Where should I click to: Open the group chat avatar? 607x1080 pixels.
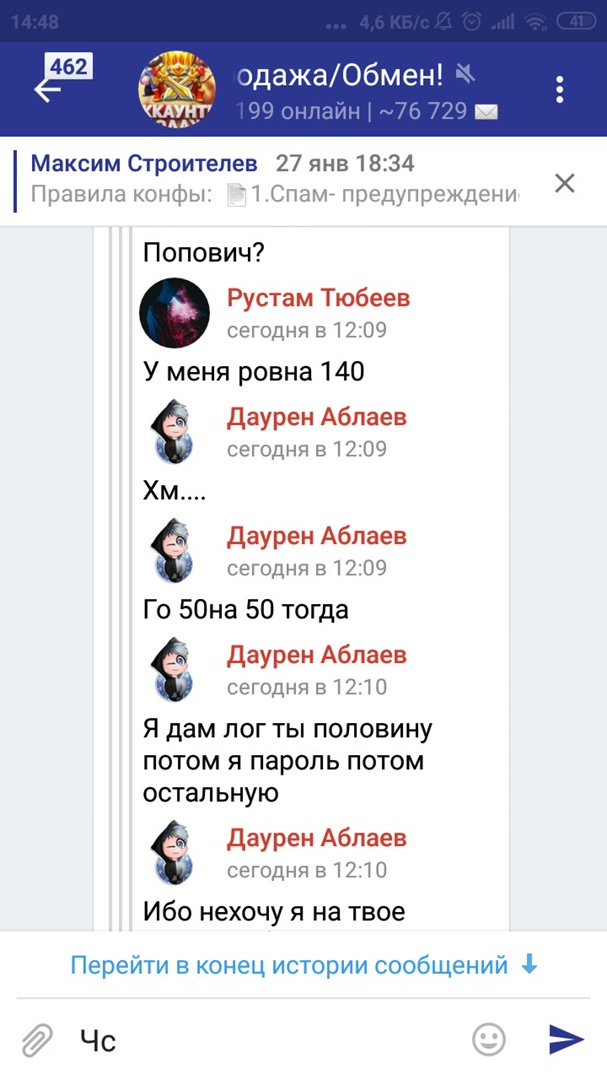tap(175, 90)
